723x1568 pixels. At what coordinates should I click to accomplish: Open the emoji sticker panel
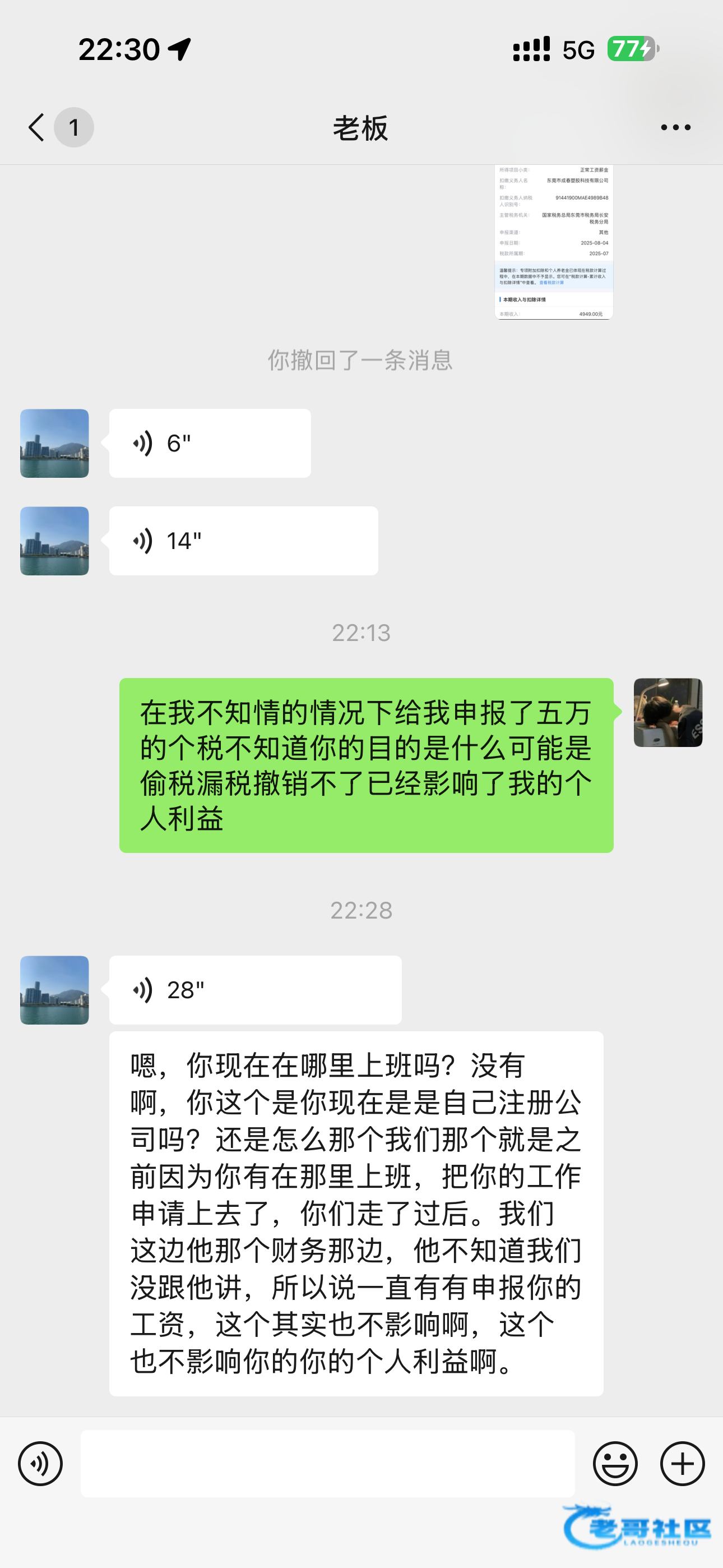click(615, 1463)
